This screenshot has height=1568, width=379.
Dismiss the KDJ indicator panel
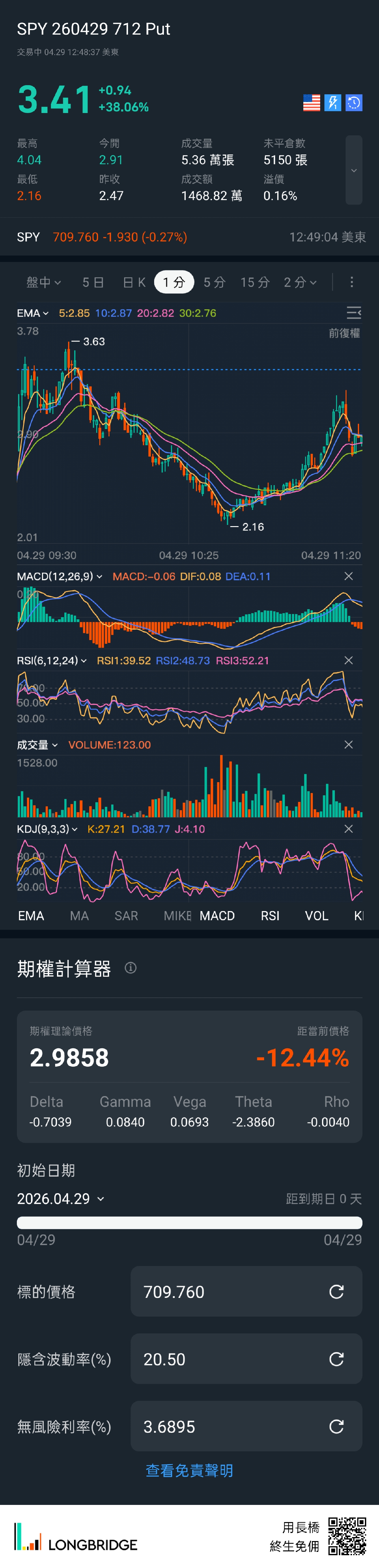349,829
